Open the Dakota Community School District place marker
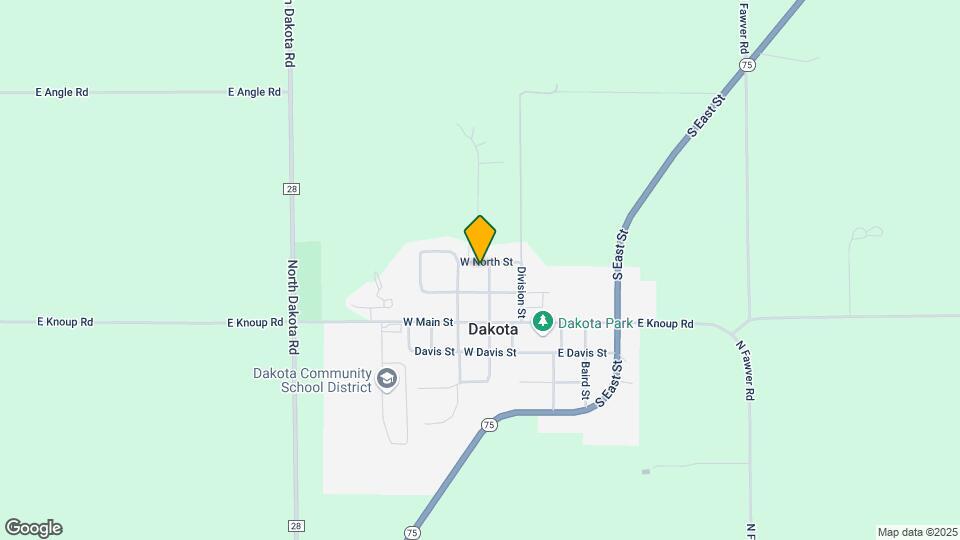 [x=387, y=380]
